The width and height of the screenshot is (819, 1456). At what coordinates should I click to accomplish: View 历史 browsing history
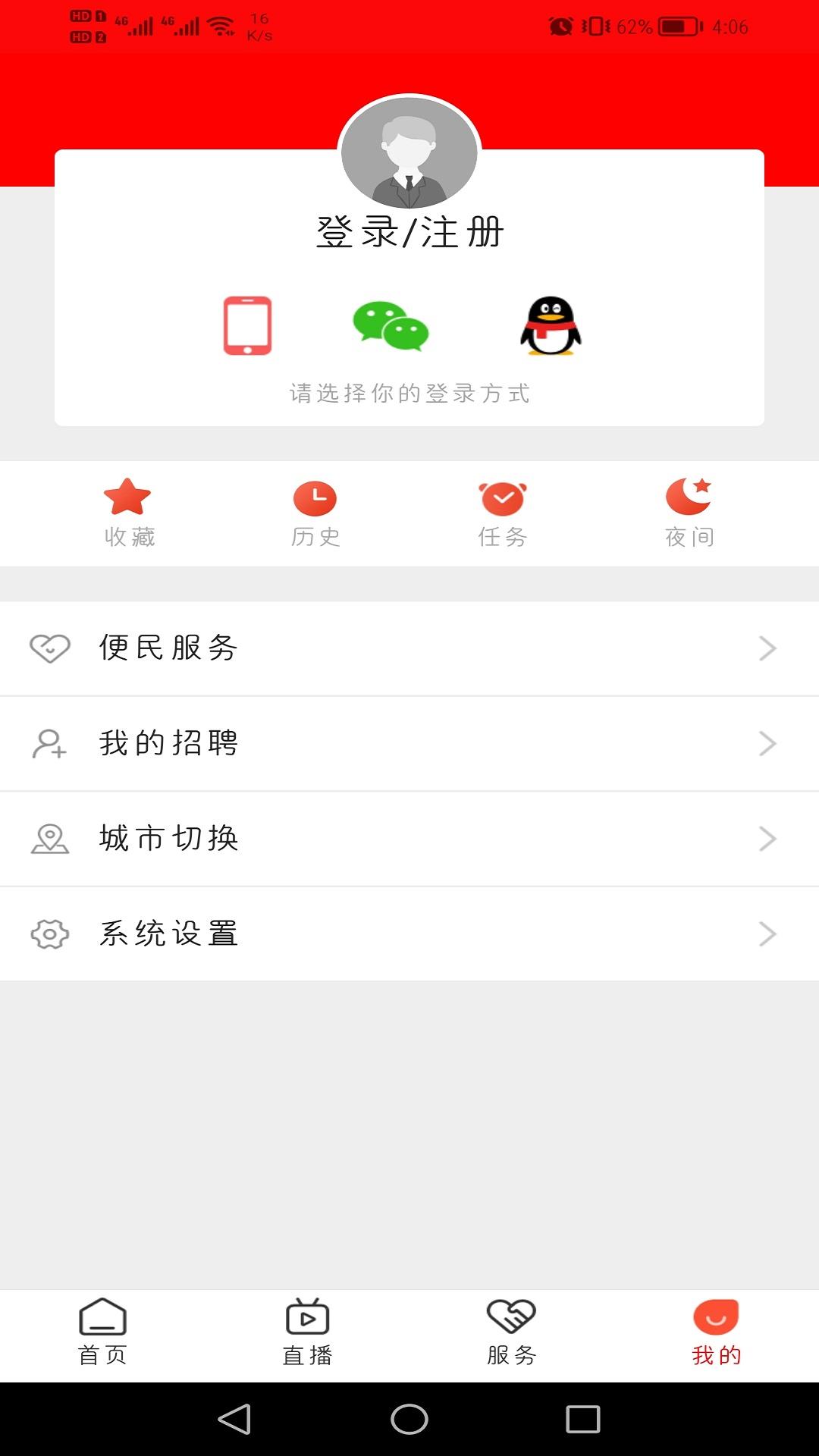pos(315,513)
